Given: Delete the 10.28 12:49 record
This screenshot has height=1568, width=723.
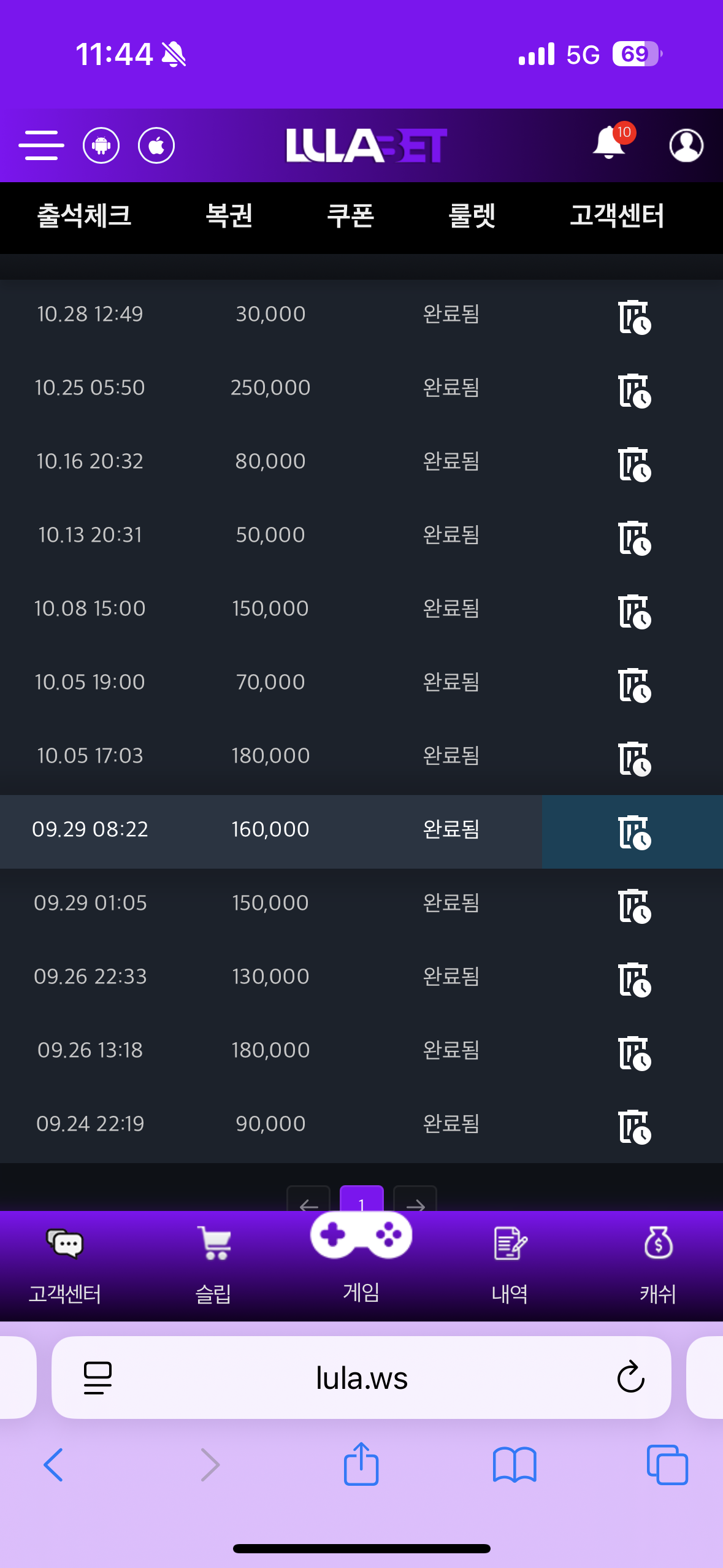Looking at the screenshot, I should click(x=633, y=317).
